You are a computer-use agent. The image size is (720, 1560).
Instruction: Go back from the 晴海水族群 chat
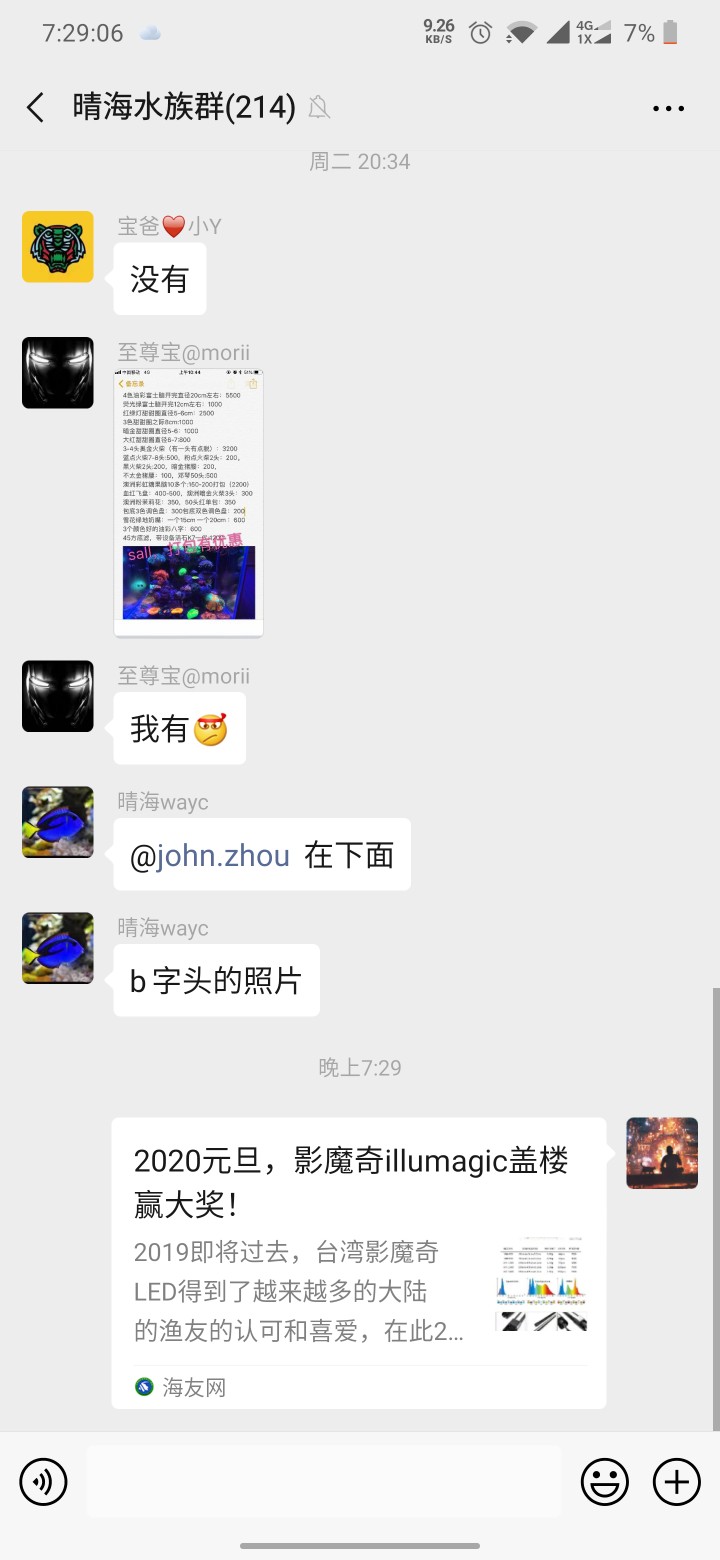36,108
